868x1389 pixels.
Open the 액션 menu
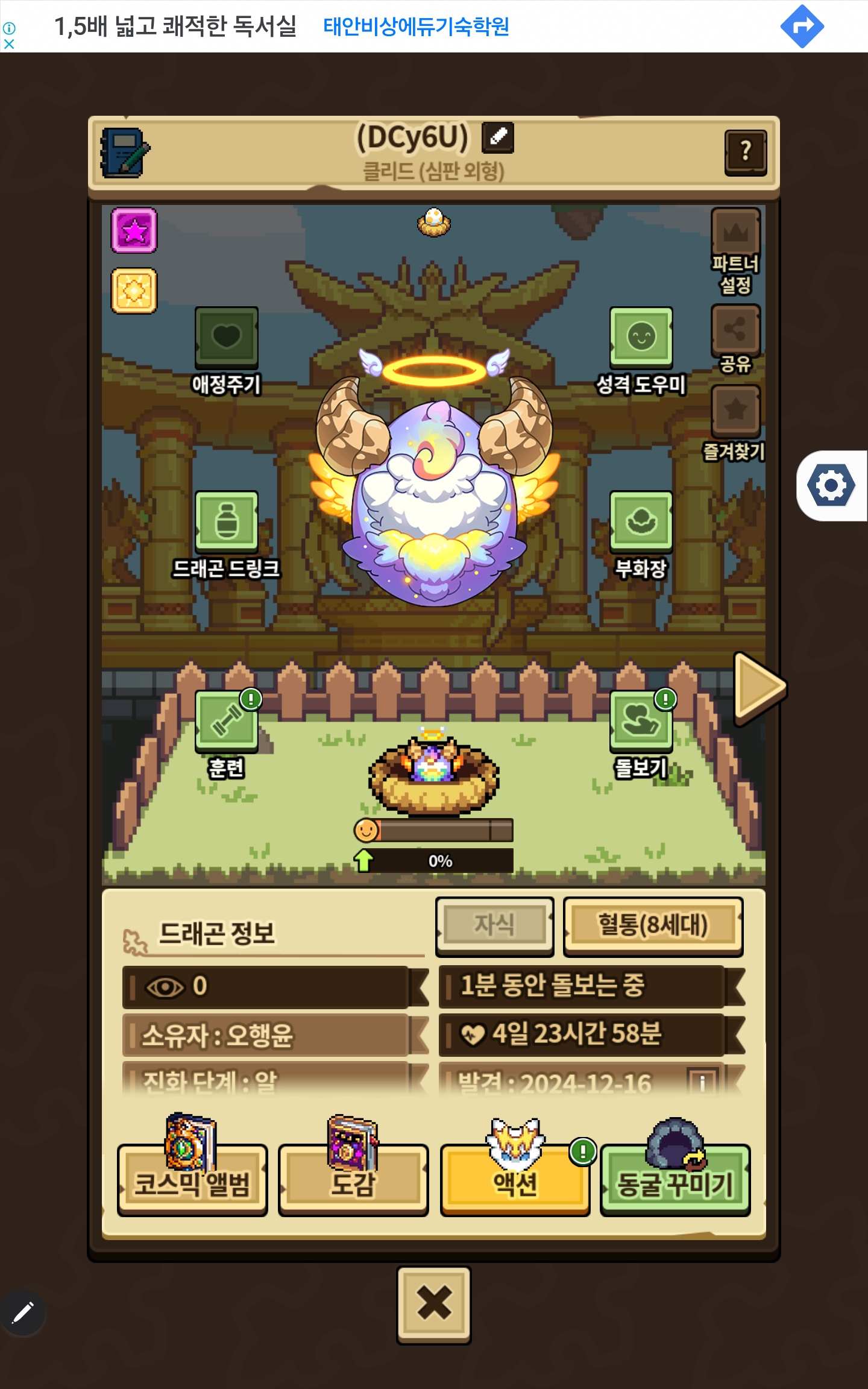[x=515, y=1180]
